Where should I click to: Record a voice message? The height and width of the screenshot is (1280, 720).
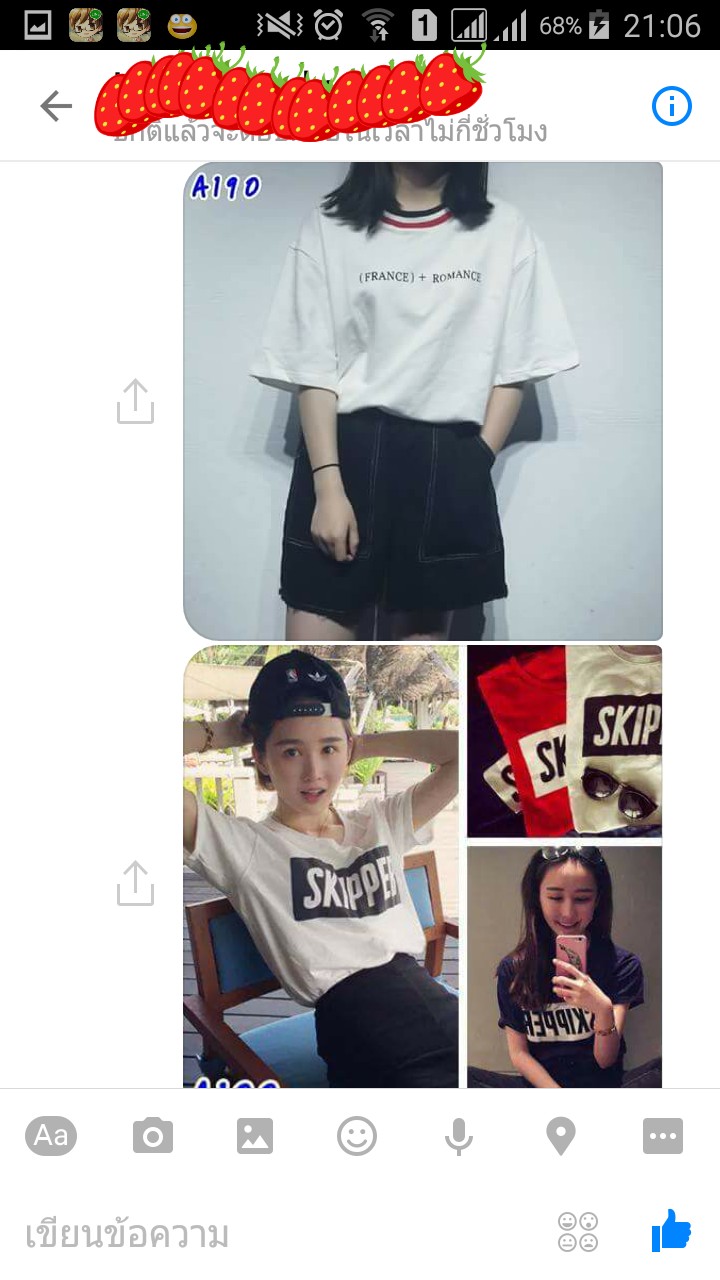459,1136
